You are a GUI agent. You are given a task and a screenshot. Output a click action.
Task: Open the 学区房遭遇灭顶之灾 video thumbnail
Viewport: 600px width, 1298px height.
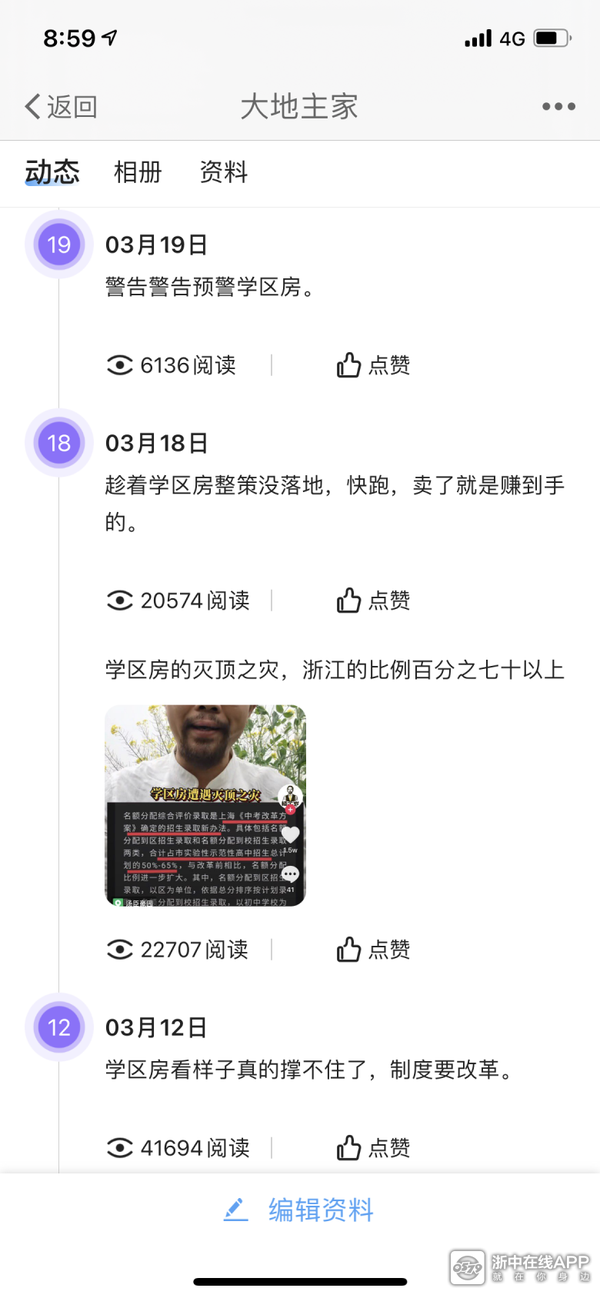pos(205,806)
